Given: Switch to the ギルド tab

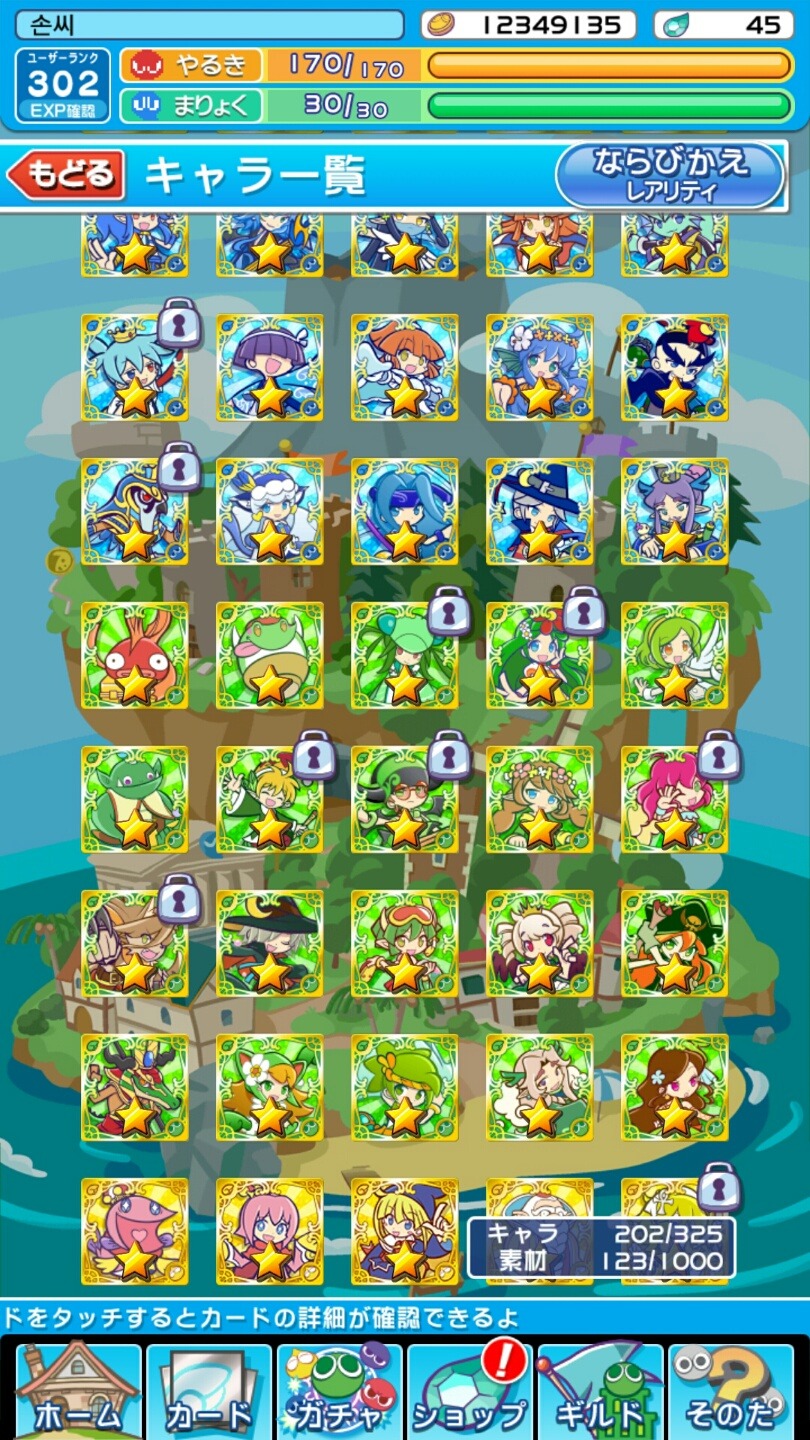Looking at the screenshot, I should click(600, 1390).
